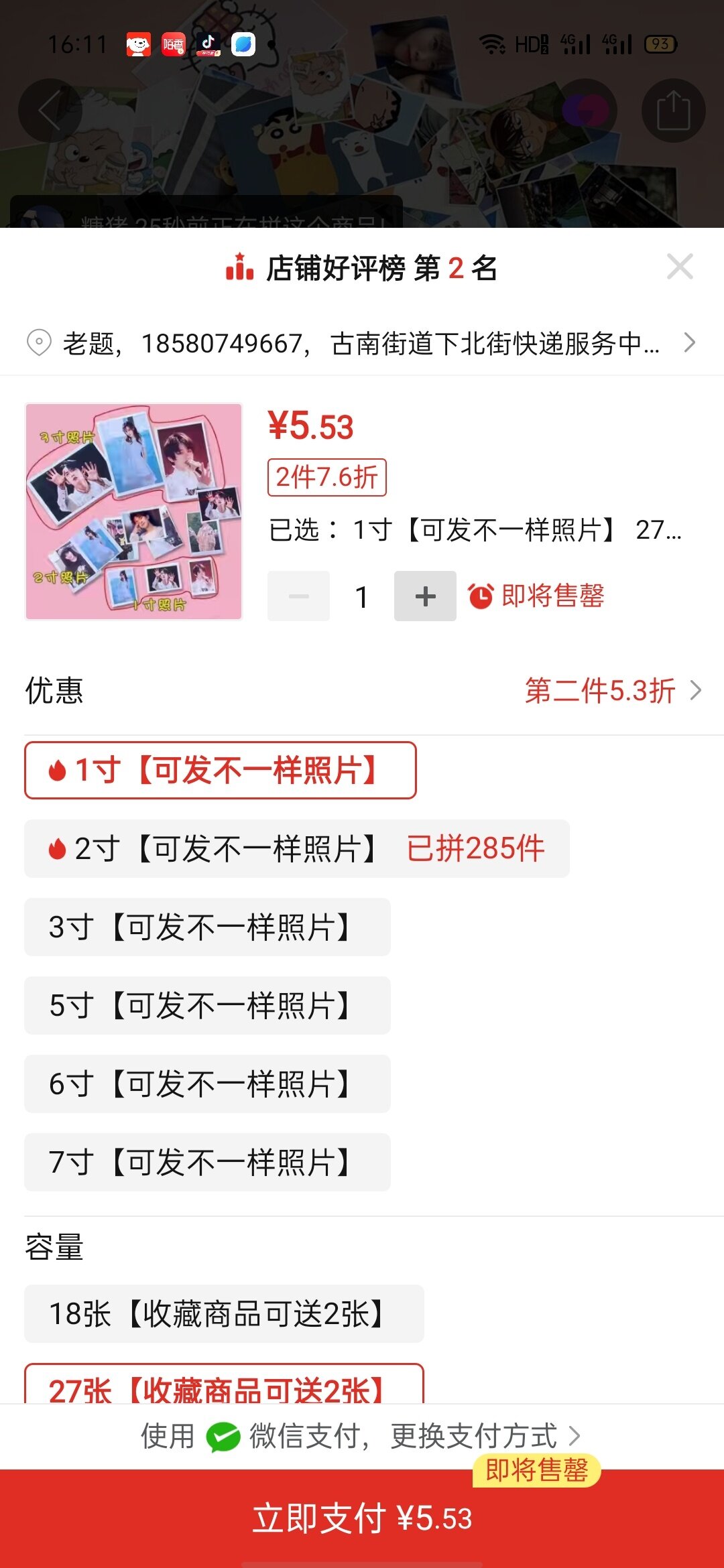Pick the 7寸【可发不一样照片】 size
Screen dimensions: 724x1568
pos(207,1162)
